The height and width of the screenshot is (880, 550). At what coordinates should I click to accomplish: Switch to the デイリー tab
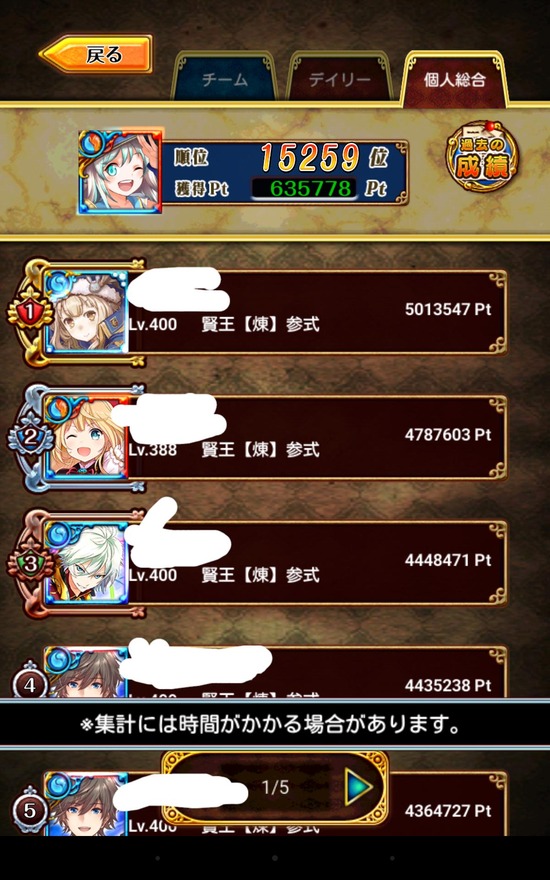click(340, 77)
